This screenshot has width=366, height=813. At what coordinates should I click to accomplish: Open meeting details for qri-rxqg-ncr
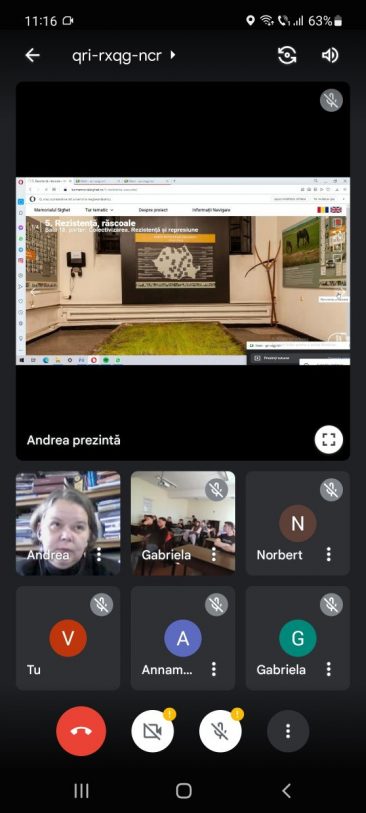click(124, 55)
